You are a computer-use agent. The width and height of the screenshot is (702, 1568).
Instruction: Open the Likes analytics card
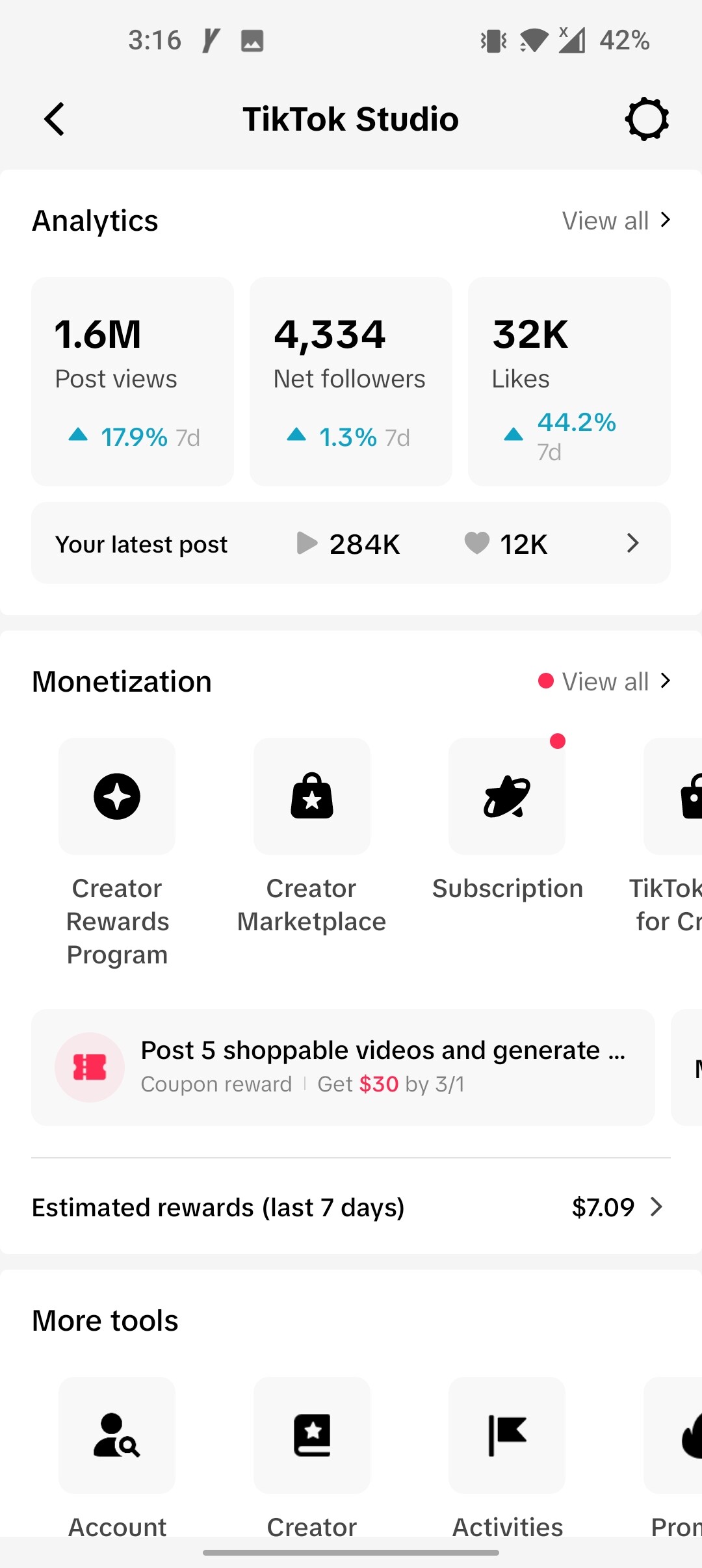tap(569, 382)
